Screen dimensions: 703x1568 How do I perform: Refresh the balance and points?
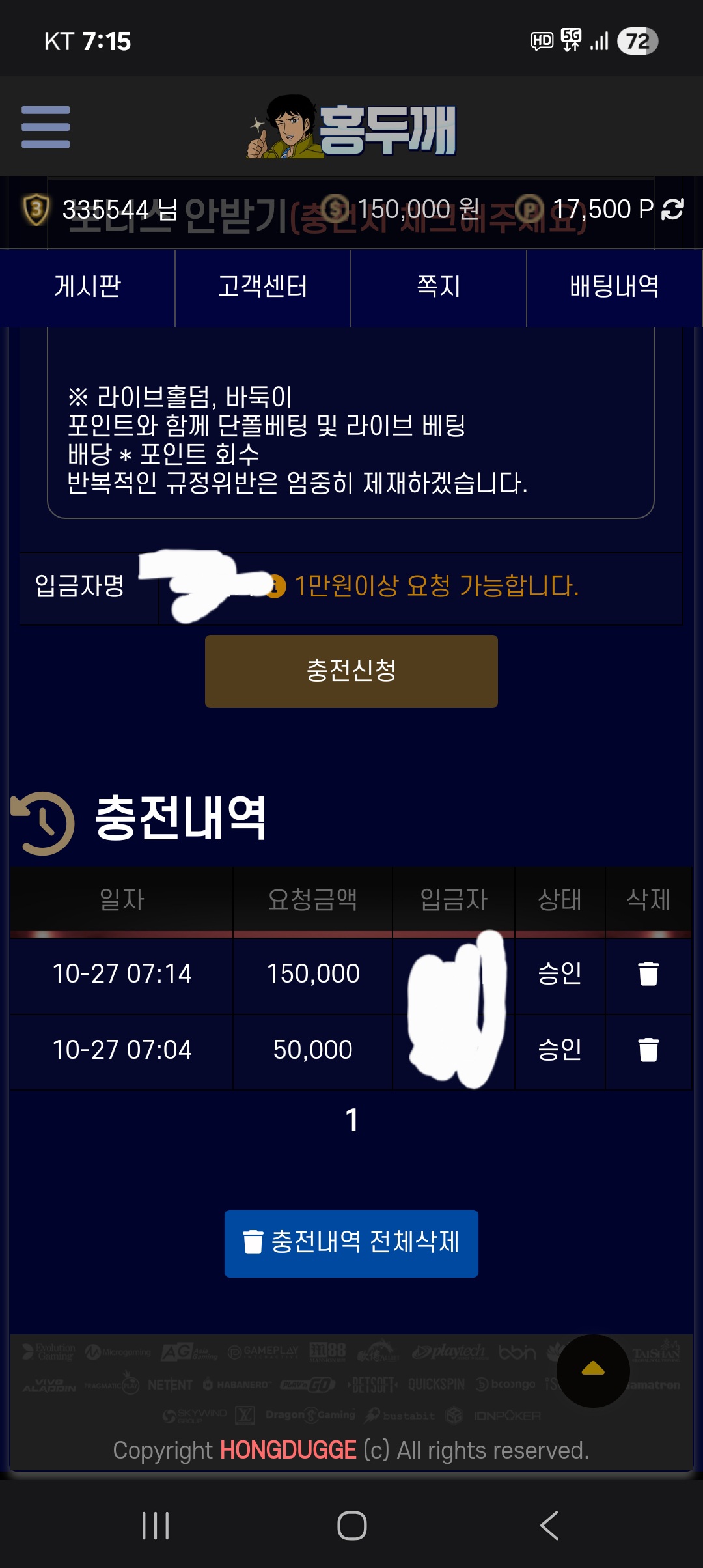[x=672, y=210]
